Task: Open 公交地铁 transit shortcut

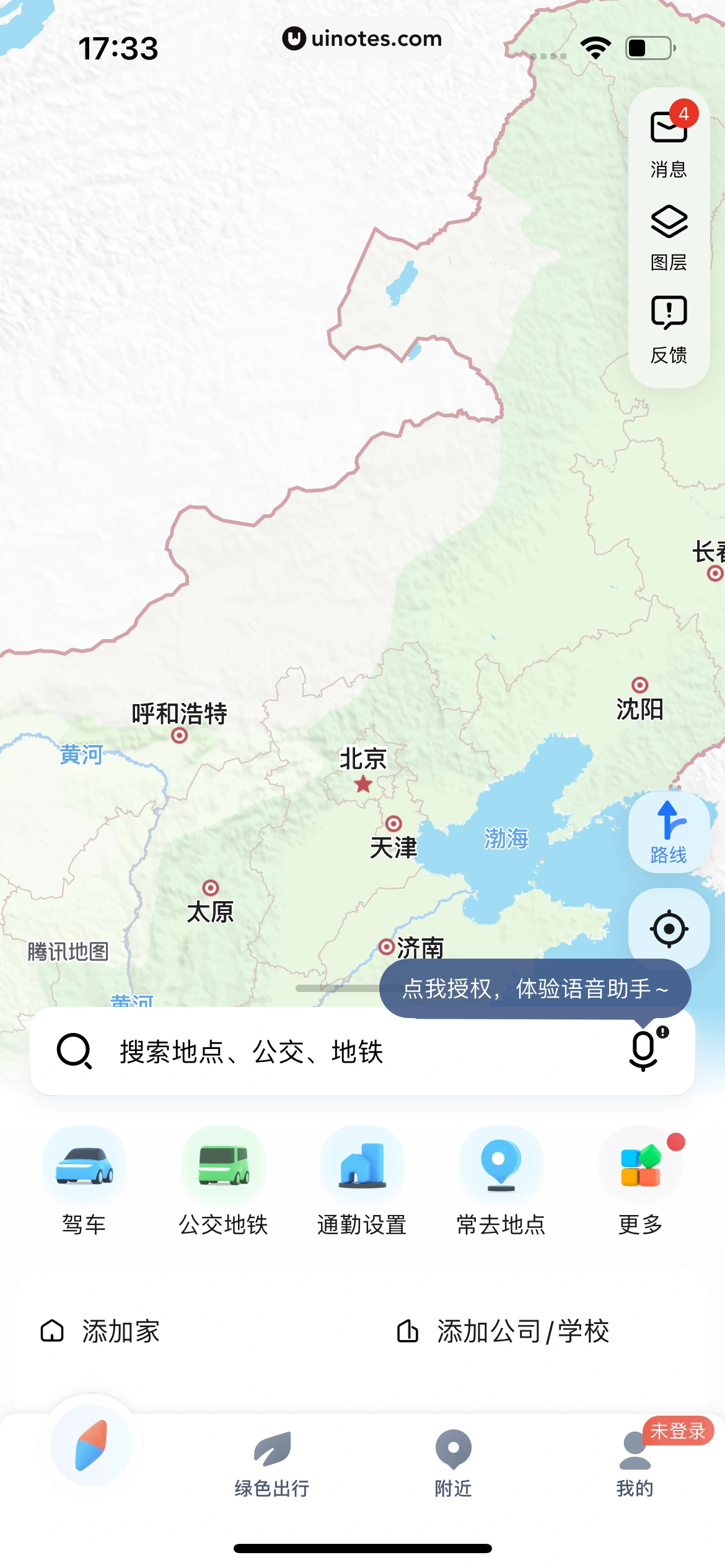Action: click(223, 1181)
